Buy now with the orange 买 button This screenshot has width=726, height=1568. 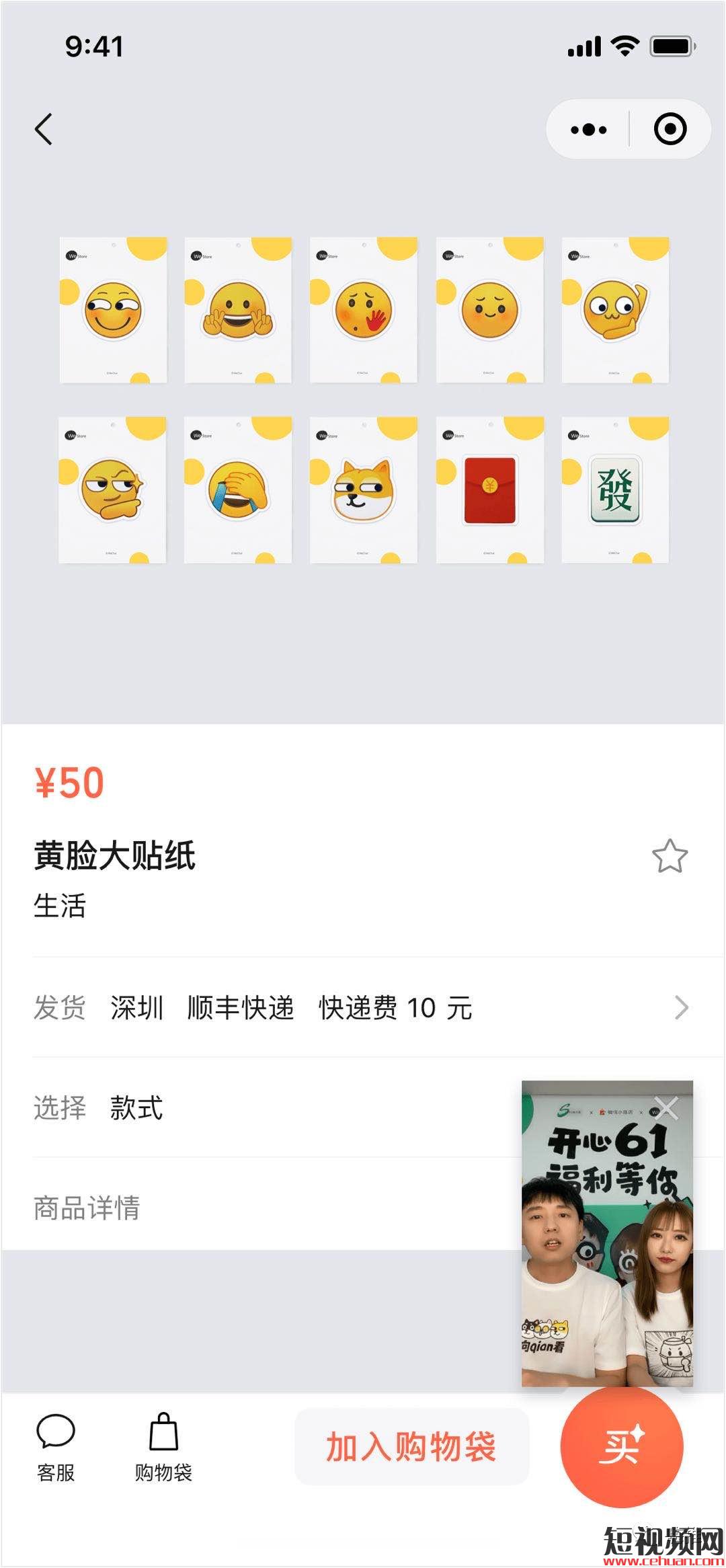[622, 1447]
